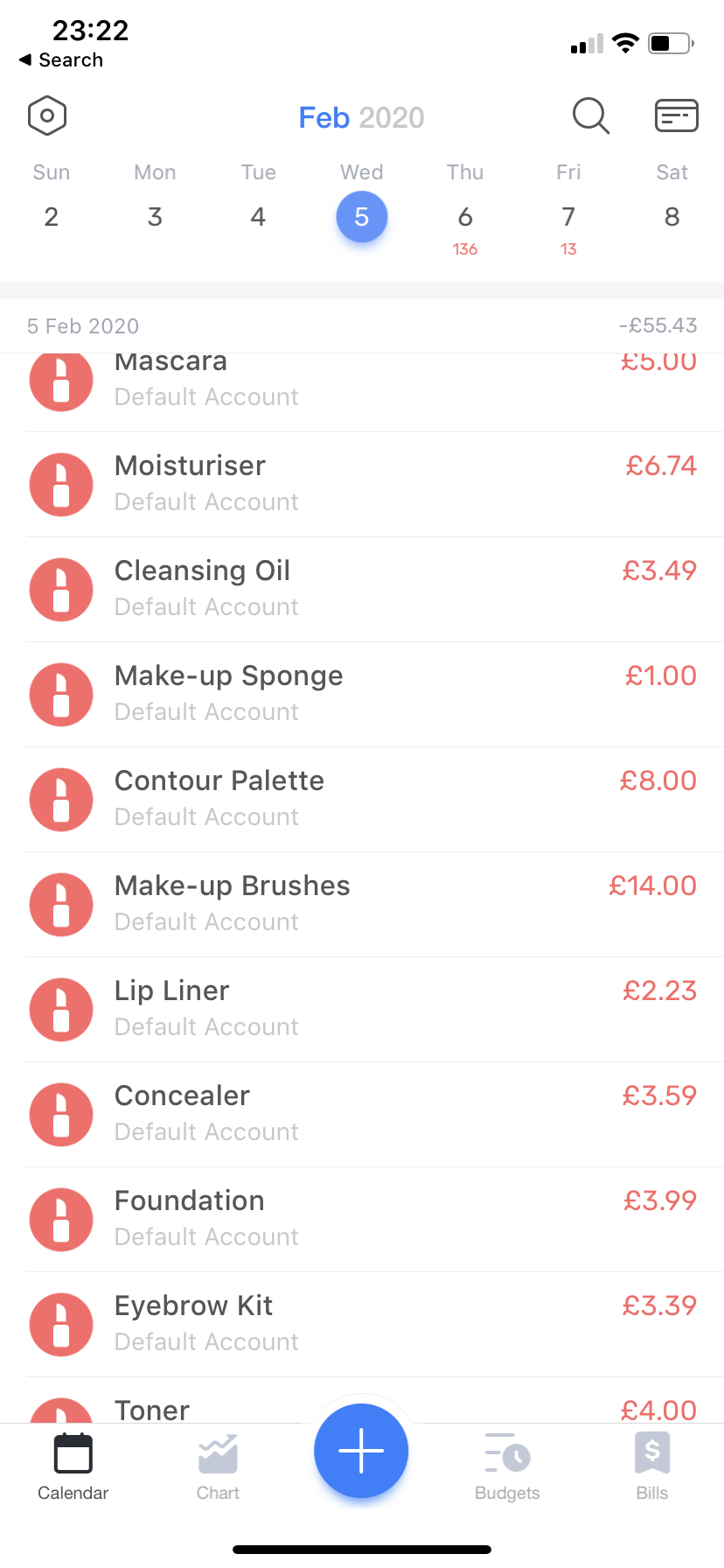The image size is (724, 1568).
Task: Open the Lip Liner entry
Action: [362, 1010]
